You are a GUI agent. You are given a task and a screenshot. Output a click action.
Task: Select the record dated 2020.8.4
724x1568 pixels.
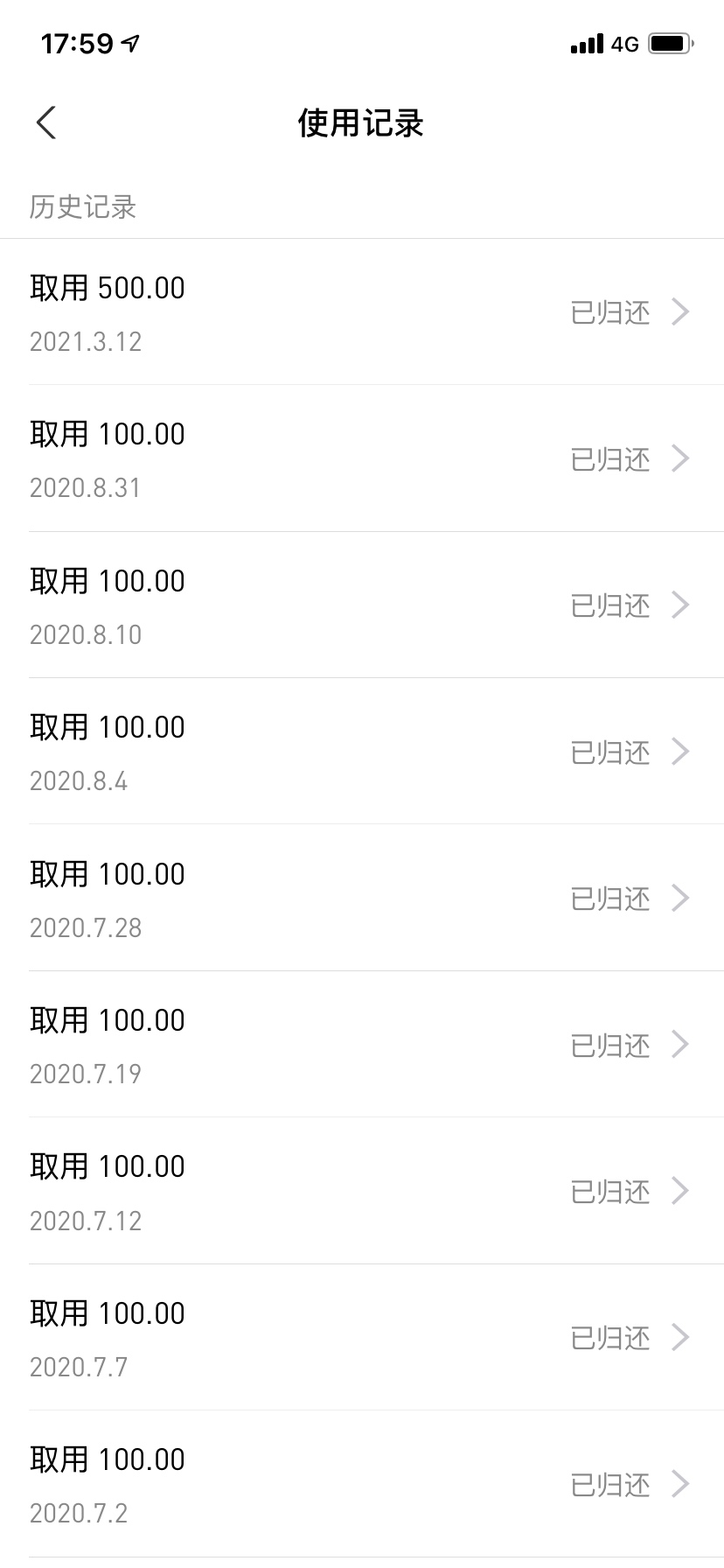click(362, 751)
